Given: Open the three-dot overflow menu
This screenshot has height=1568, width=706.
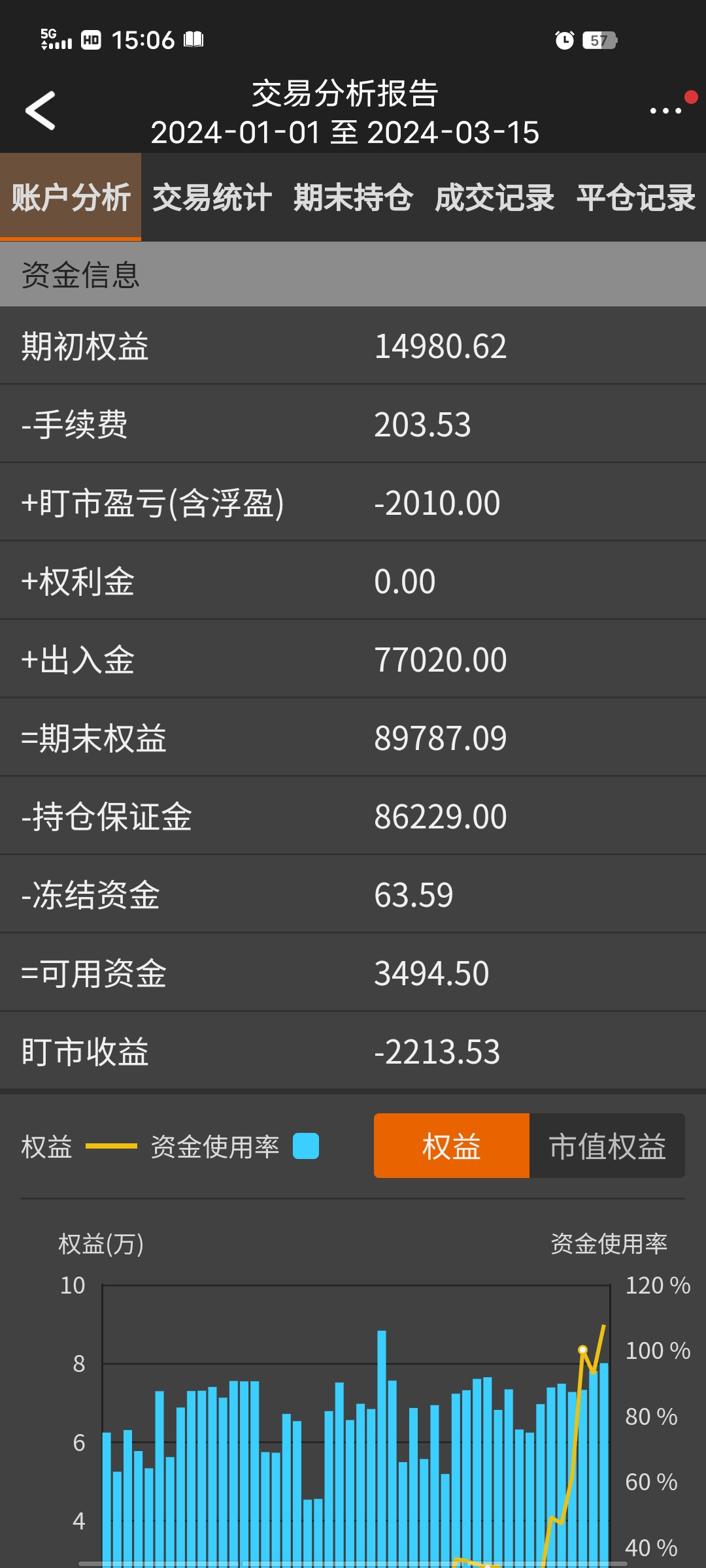Looking at the screenshot, I should (665, 111).
